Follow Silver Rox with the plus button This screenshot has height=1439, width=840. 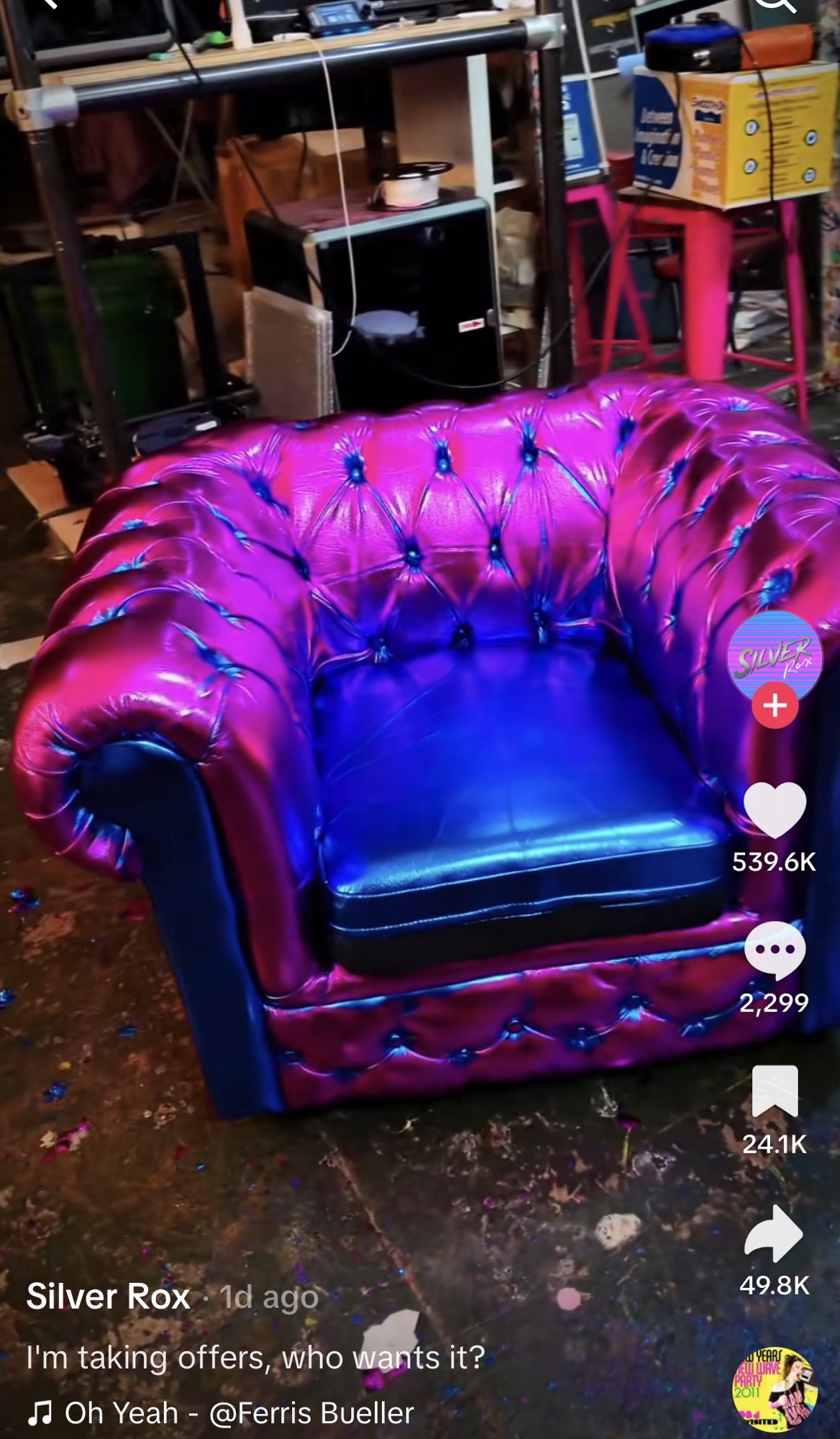pyautogui.click(x=775, y=705)
